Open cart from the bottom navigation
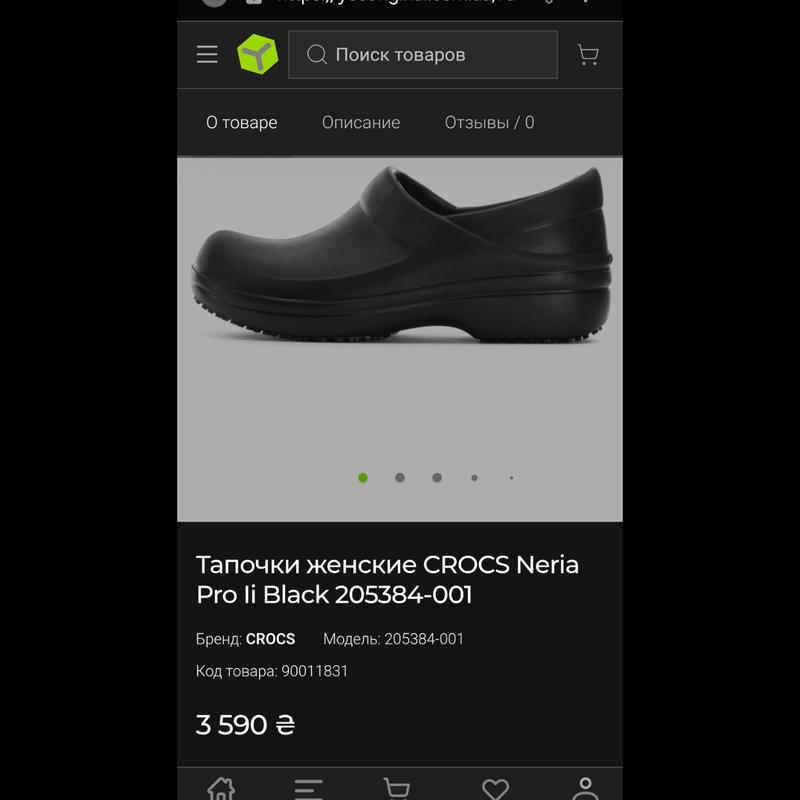 click(397, 788)
